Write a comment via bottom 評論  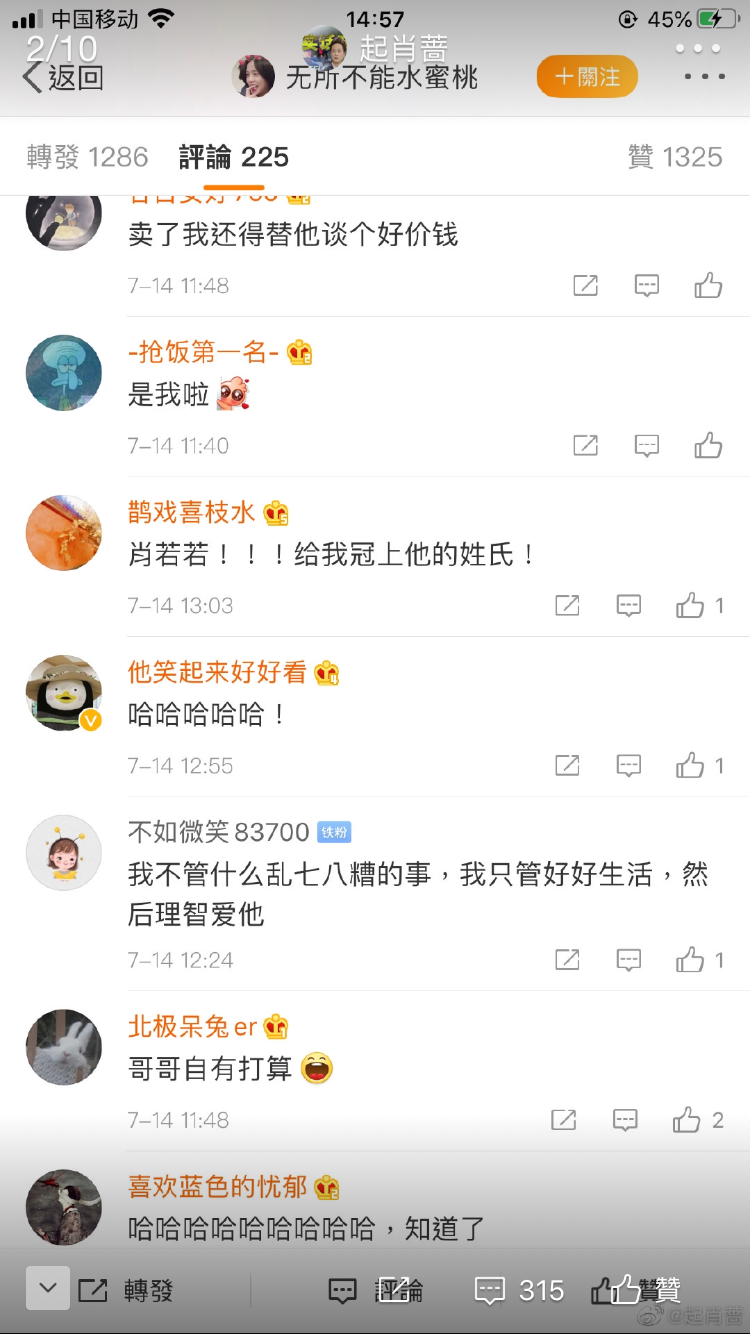pyautogui.click(x=376, y=1290)
